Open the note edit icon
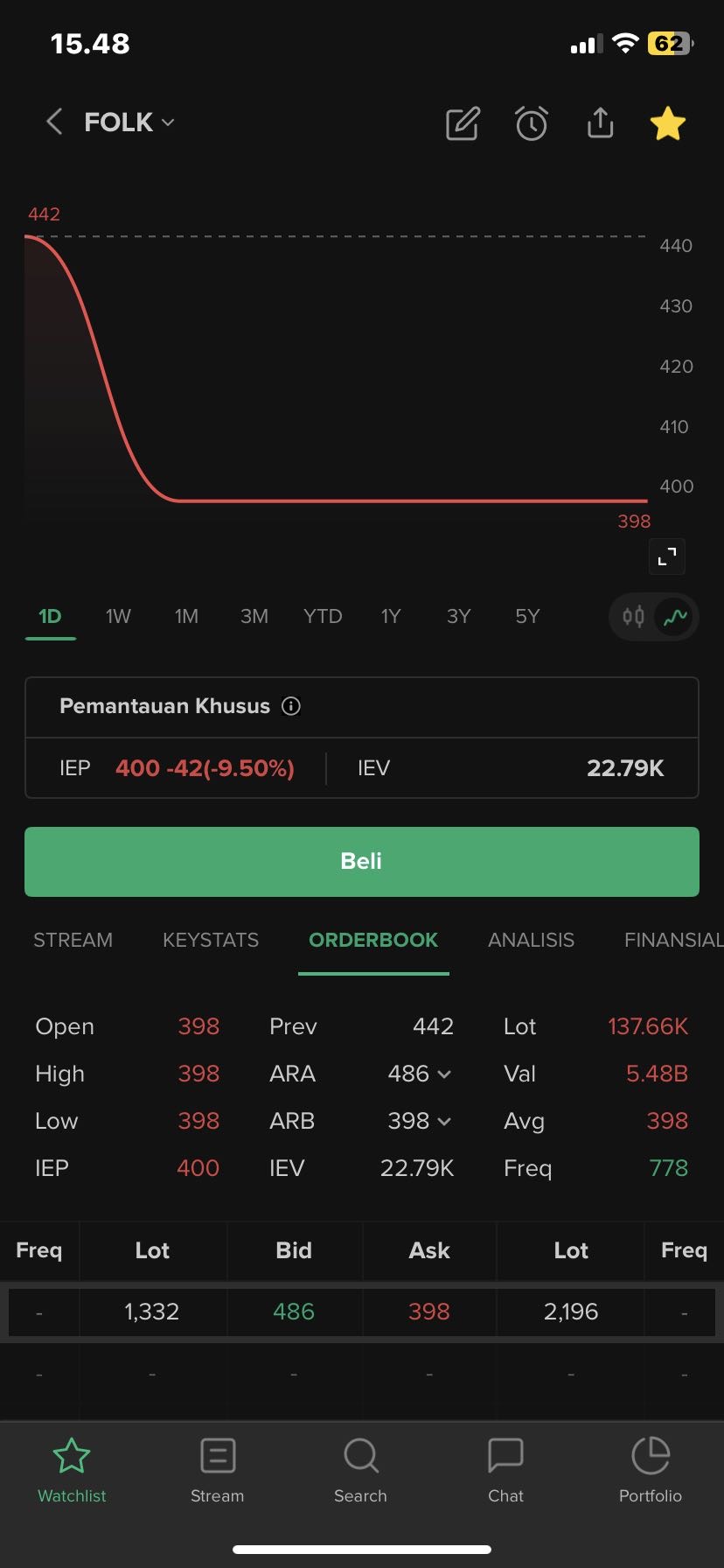This screenshot has height=1568, width=724. (463, 123)
